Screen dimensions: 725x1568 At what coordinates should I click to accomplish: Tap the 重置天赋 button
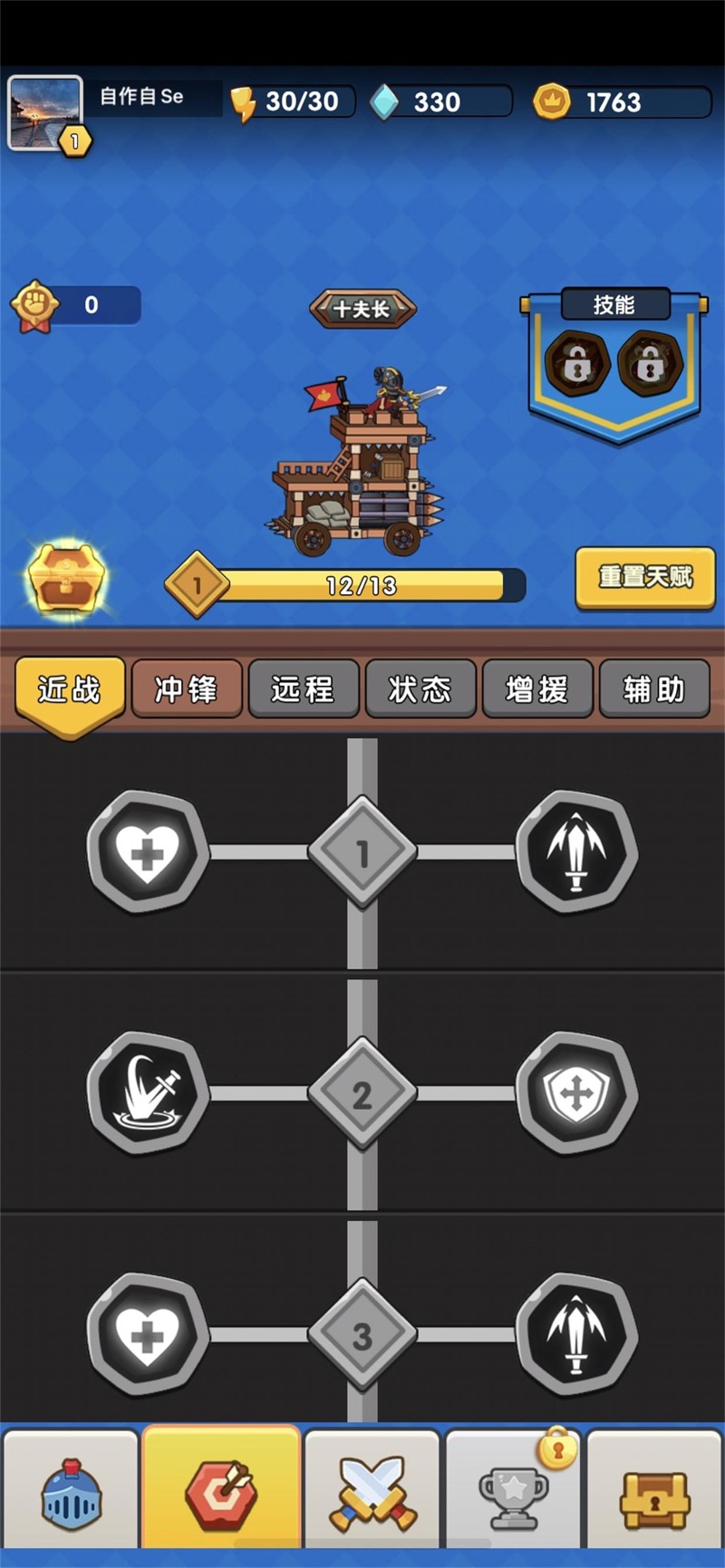coord(645,577)
